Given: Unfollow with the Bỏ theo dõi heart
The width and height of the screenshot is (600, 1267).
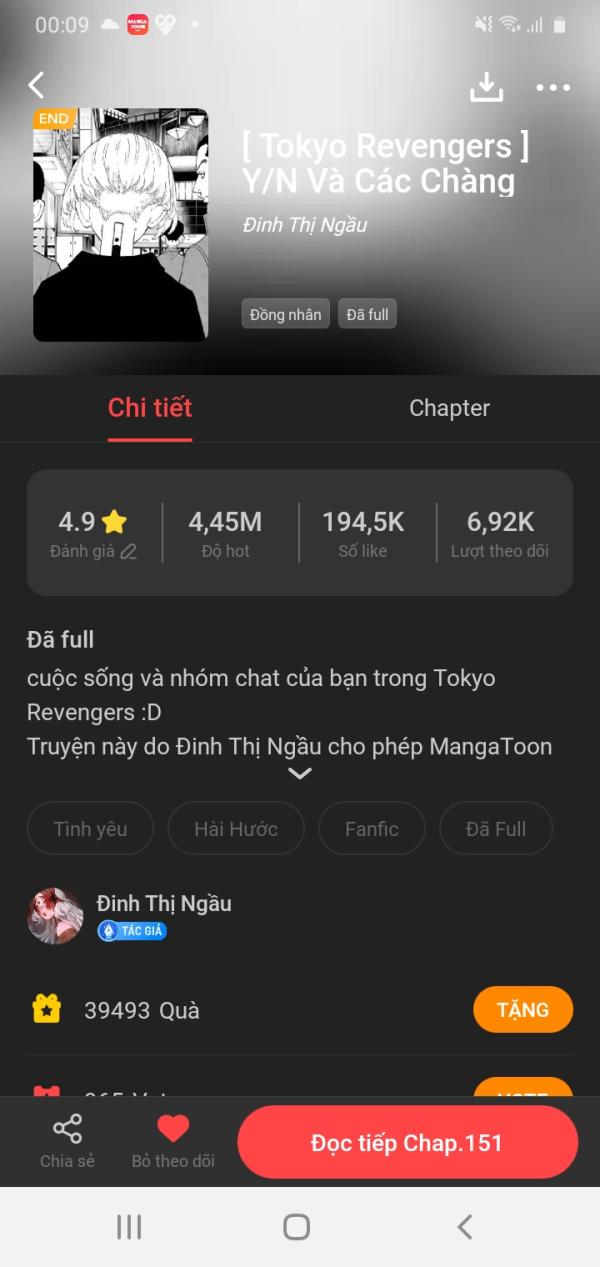Looking at the screenshot, I should 173,1142.
